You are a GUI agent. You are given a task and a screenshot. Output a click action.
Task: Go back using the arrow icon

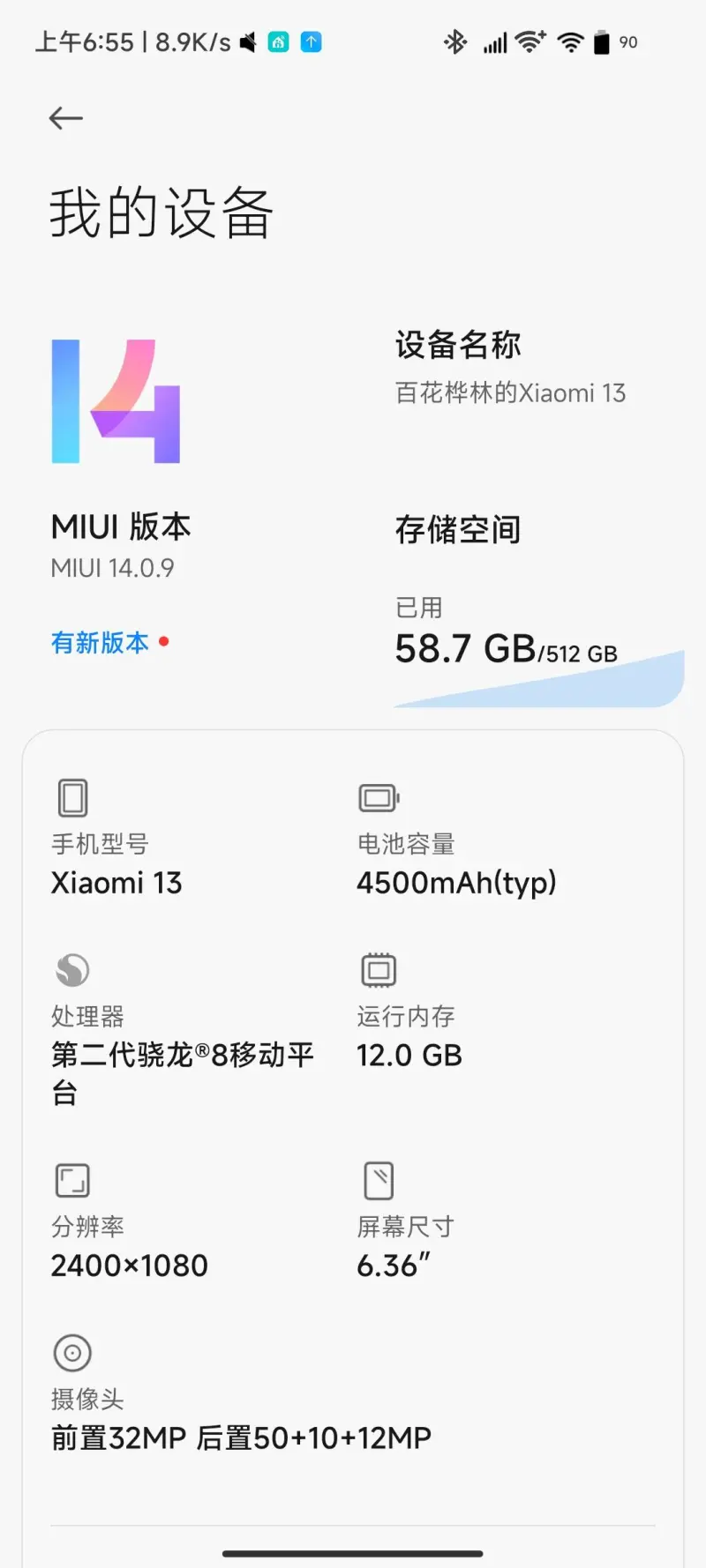pos(66,118)
